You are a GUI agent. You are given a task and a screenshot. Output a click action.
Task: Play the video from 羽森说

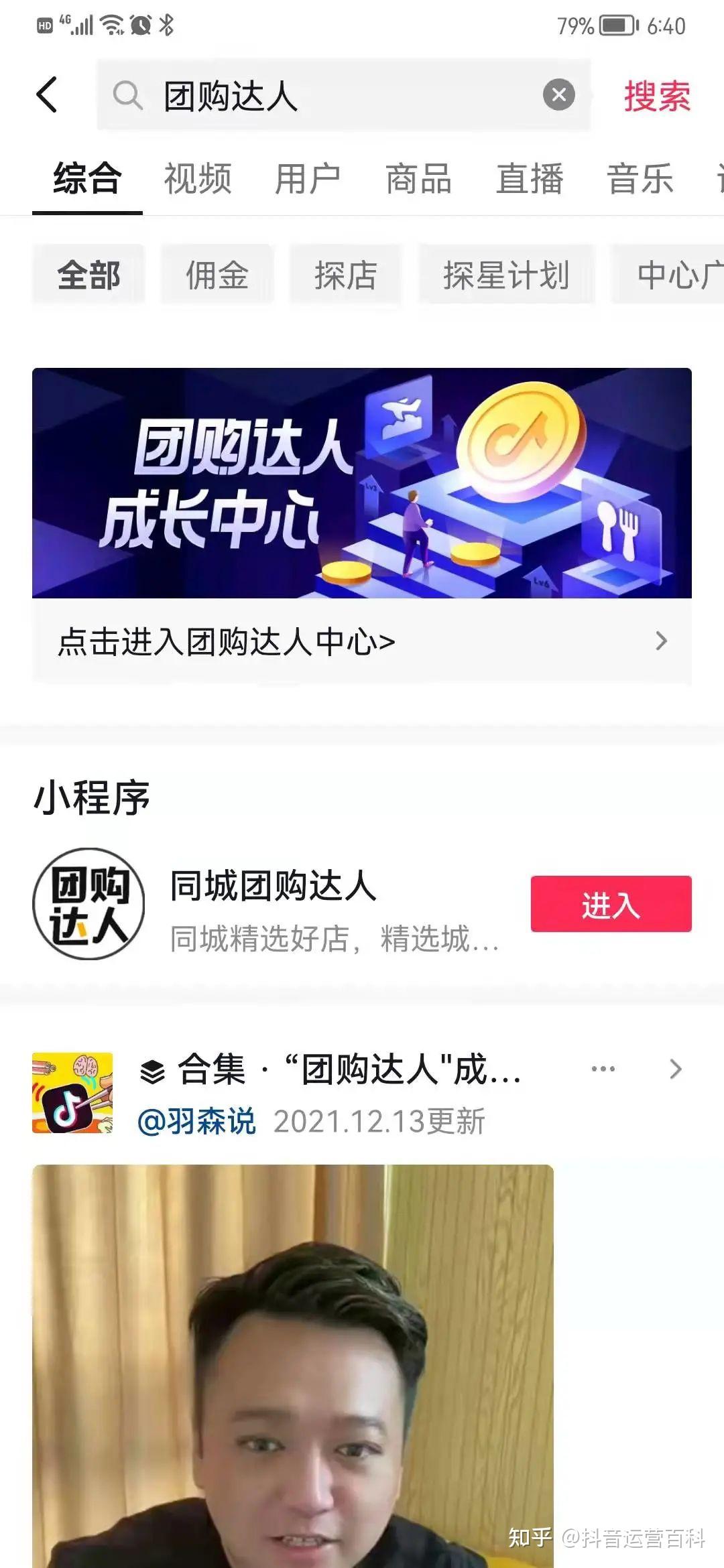[x=293, y=1367]
